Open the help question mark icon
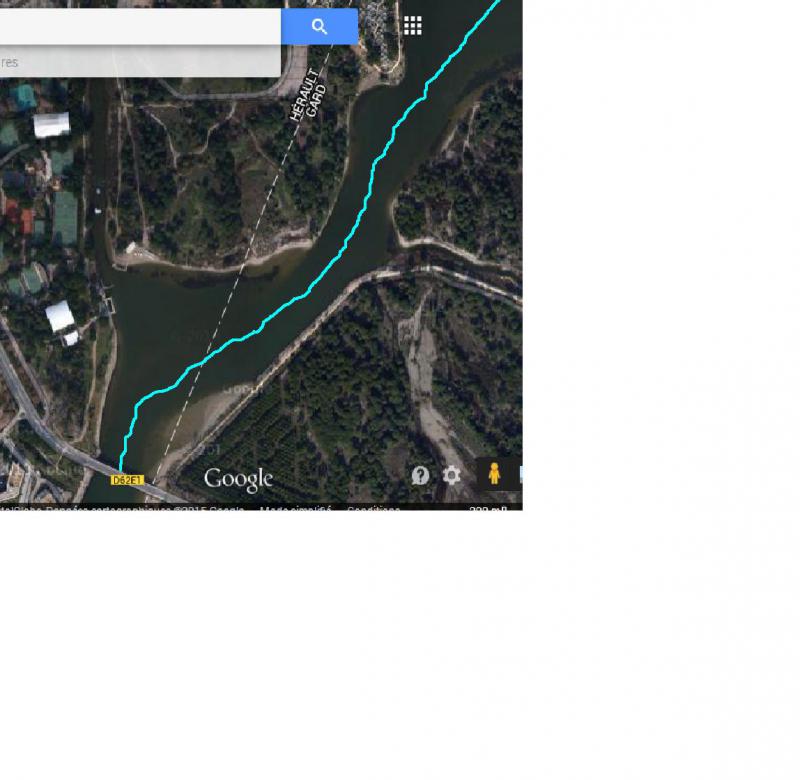 point(421,475)
